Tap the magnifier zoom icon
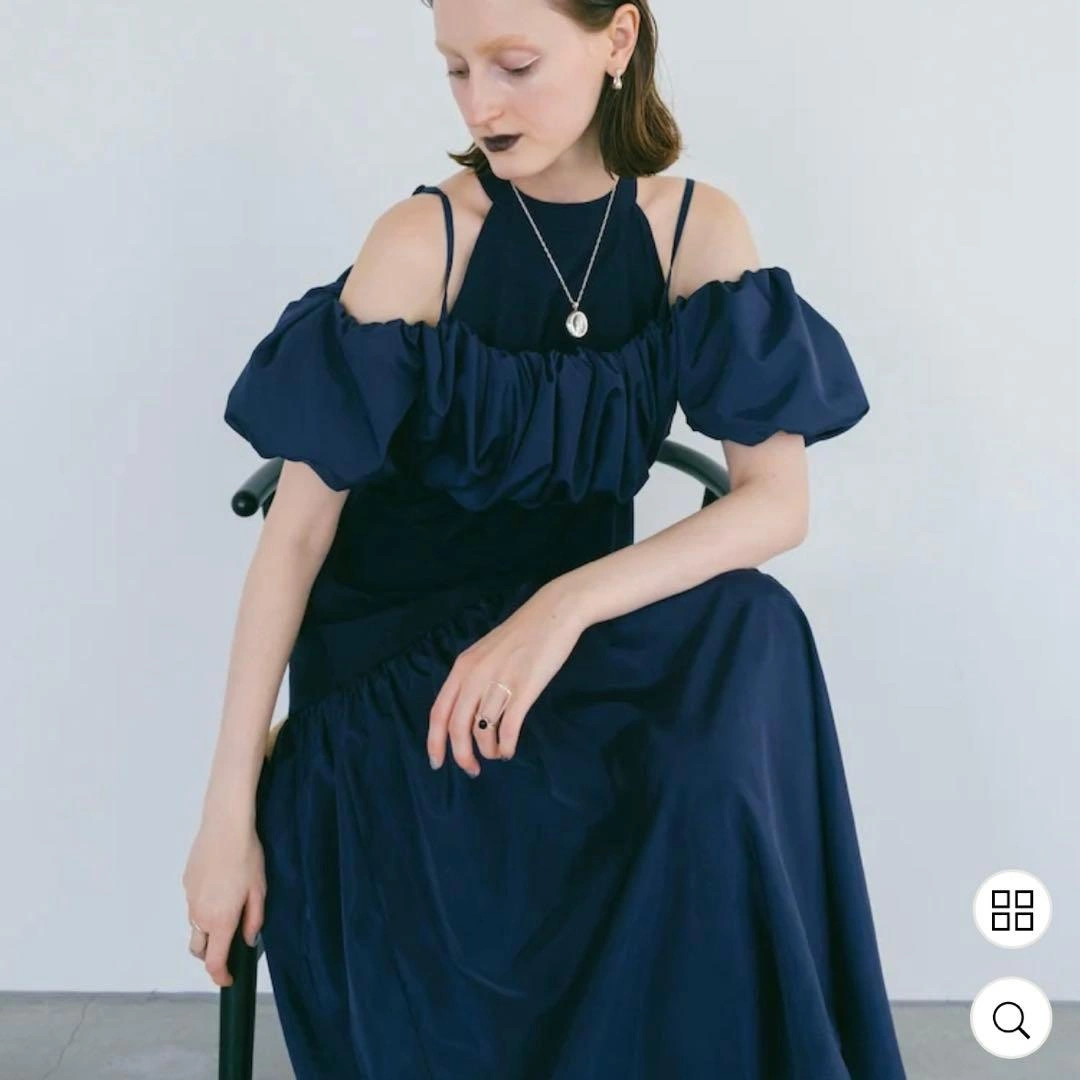The width and height of the screenshot is (1080, 1080). [1011, 1018]
